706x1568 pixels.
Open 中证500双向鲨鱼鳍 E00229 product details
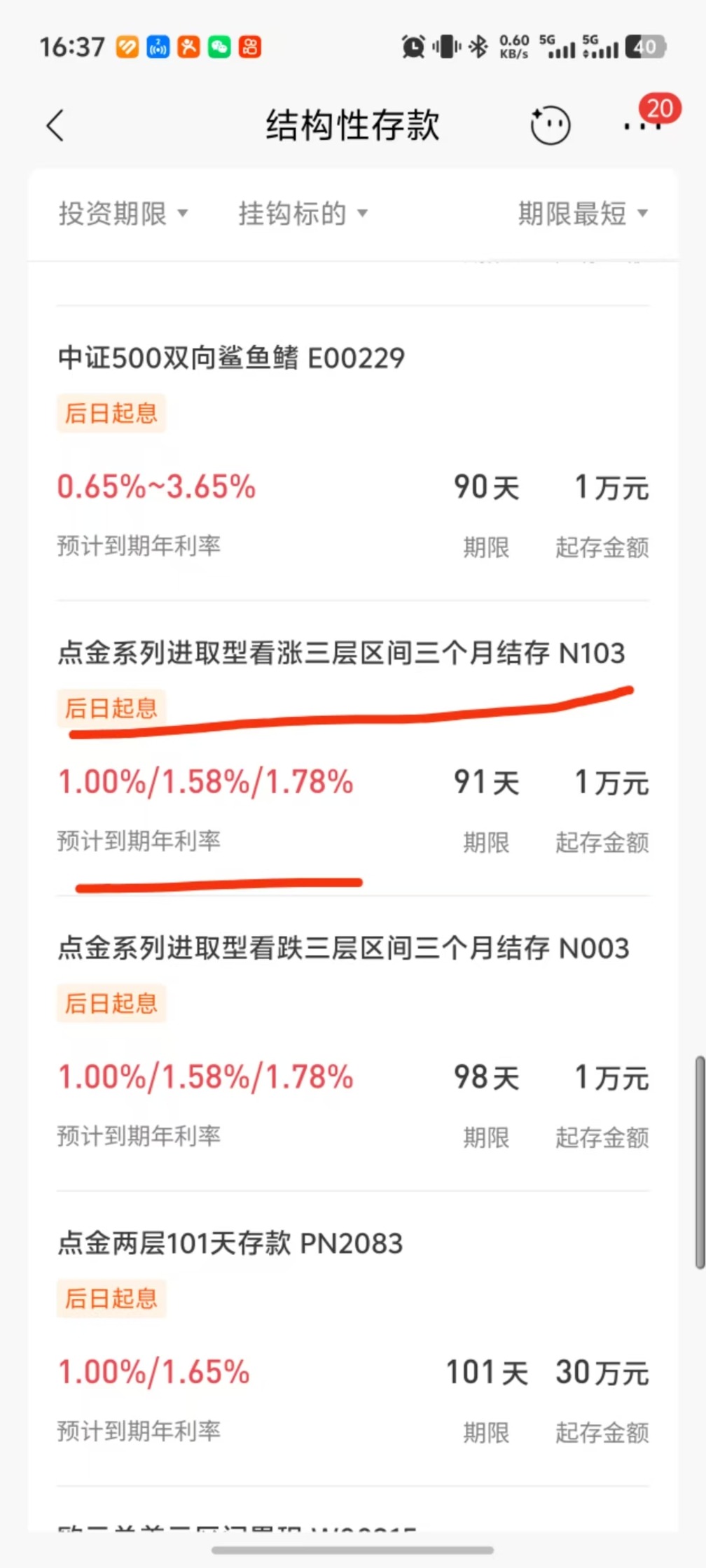coord(231,357)
